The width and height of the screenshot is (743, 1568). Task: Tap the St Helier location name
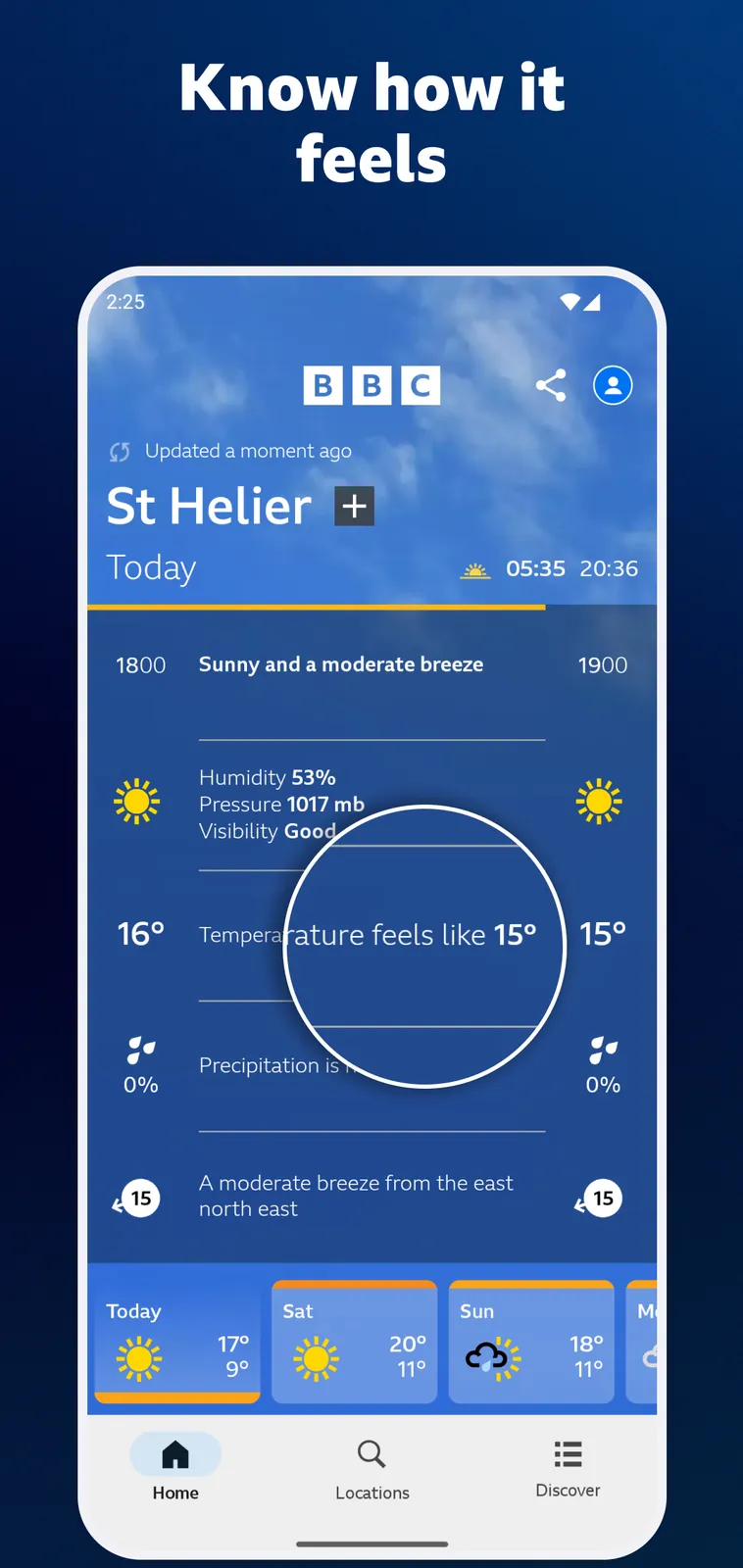209,506
